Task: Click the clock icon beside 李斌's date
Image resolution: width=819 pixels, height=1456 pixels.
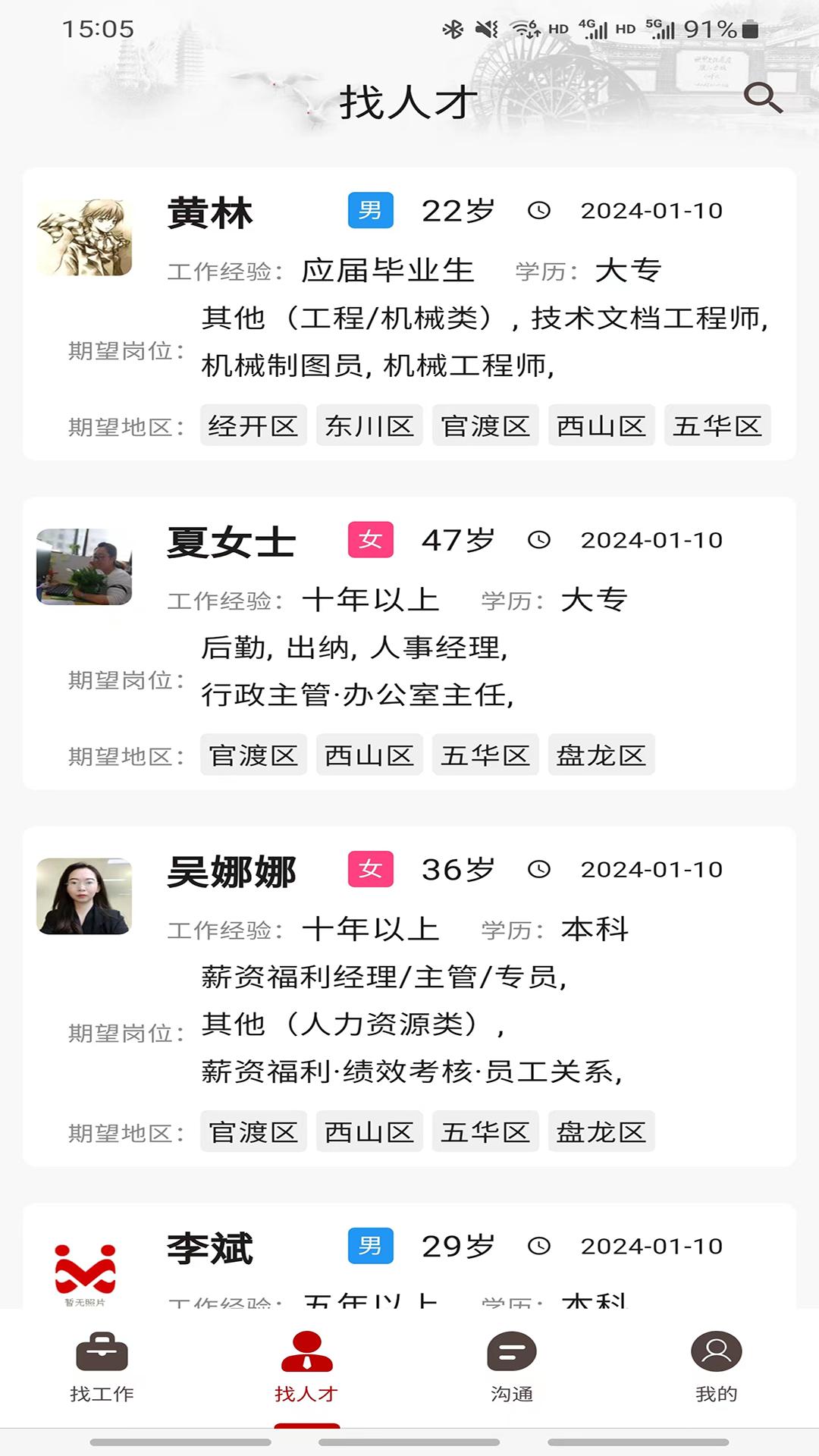Action: [541, 1245]
